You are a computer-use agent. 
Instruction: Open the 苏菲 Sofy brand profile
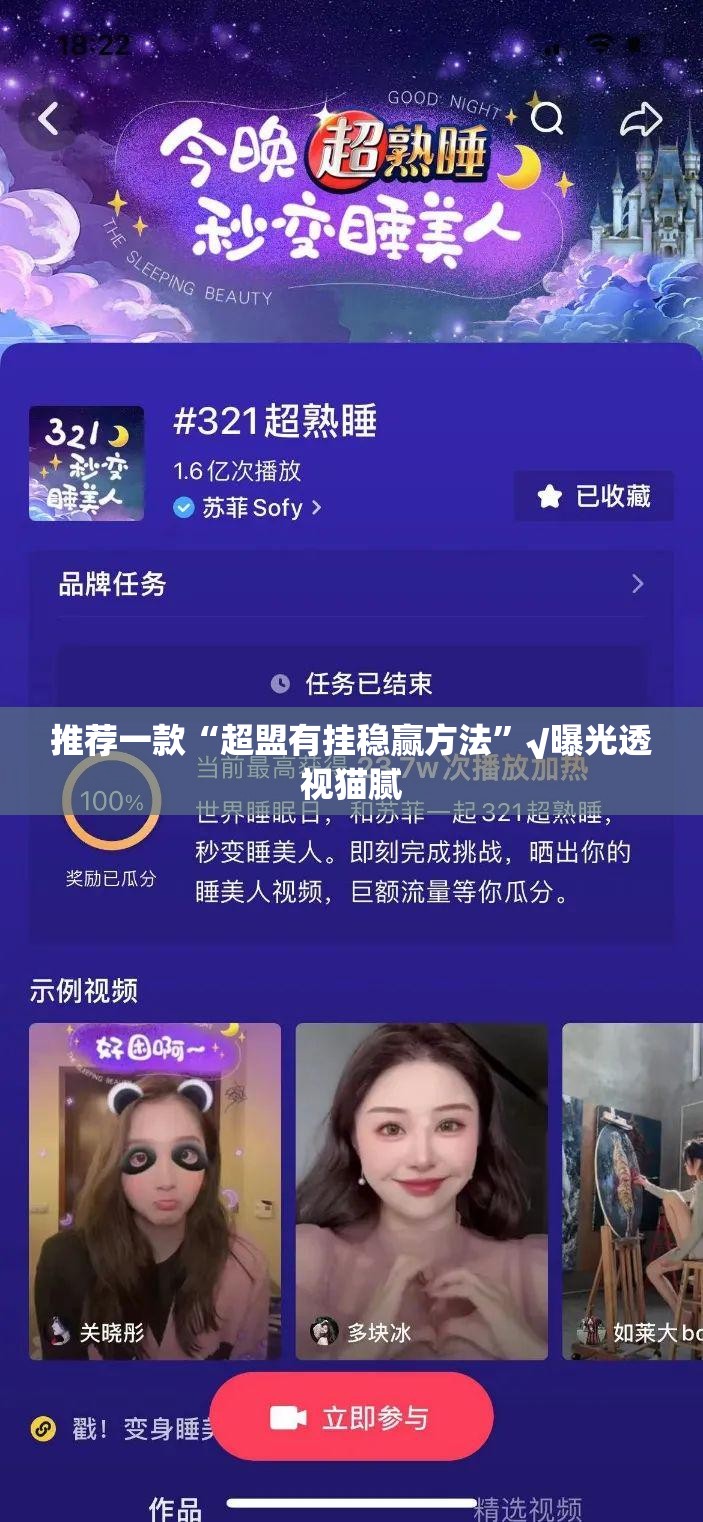tap(250, 507)
